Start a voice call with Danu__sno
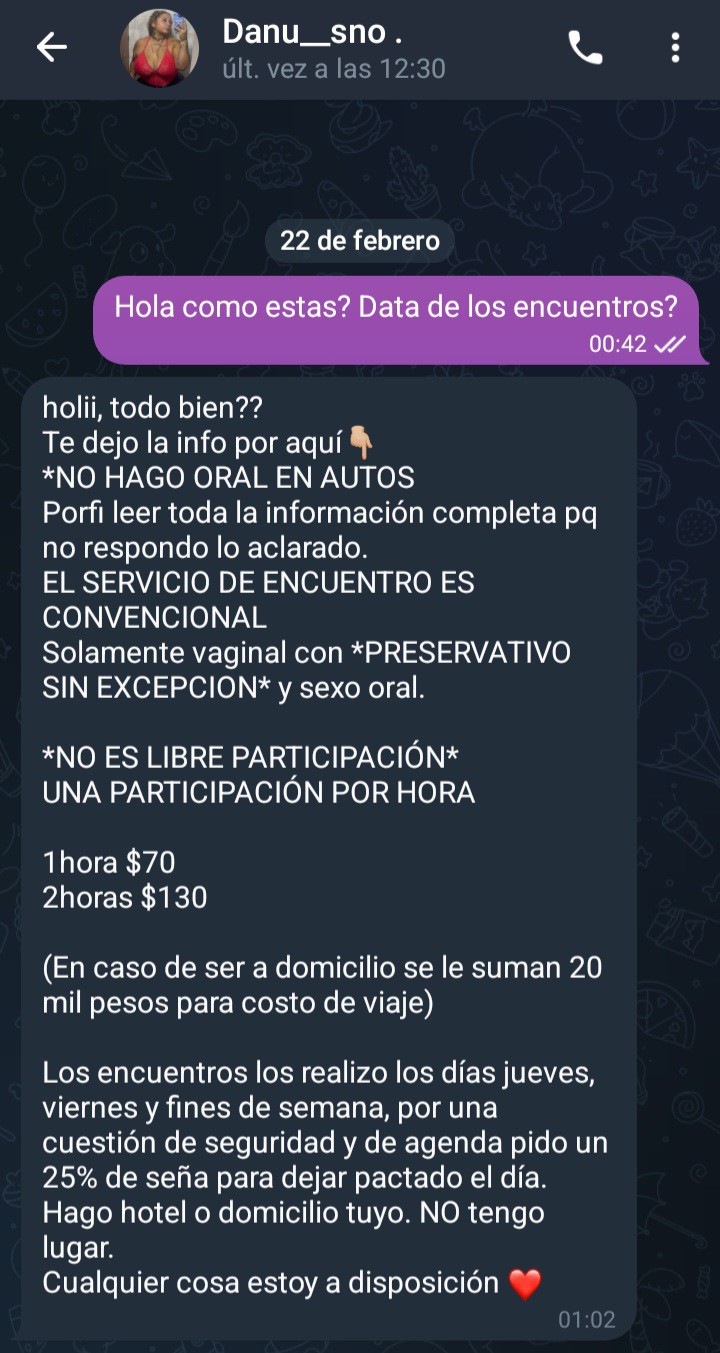This screenshot has width=720, height=1353. tap(585, 47)
